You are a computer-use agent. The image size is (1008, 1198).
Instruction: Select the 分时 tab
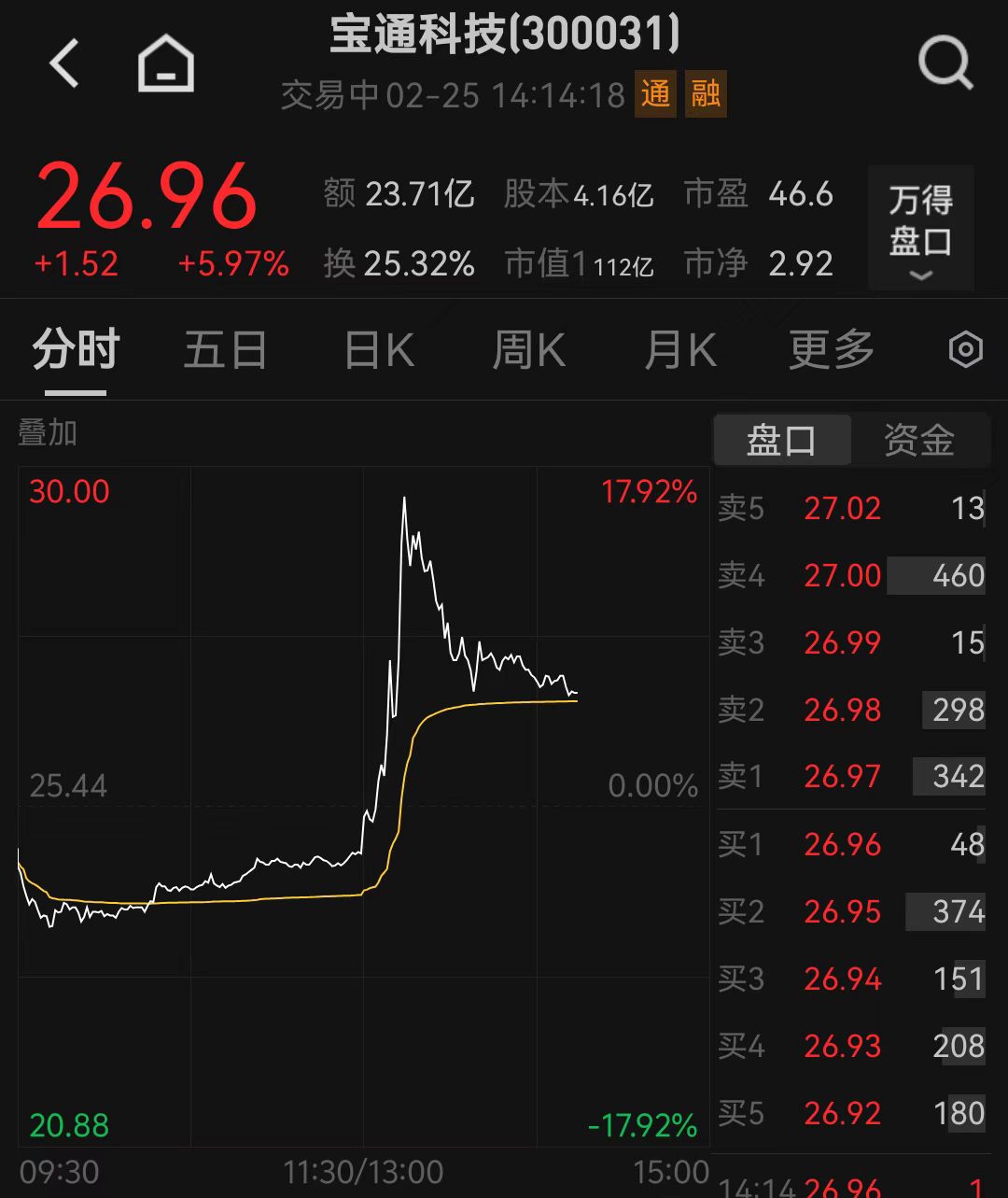click(x=77, y=351)
